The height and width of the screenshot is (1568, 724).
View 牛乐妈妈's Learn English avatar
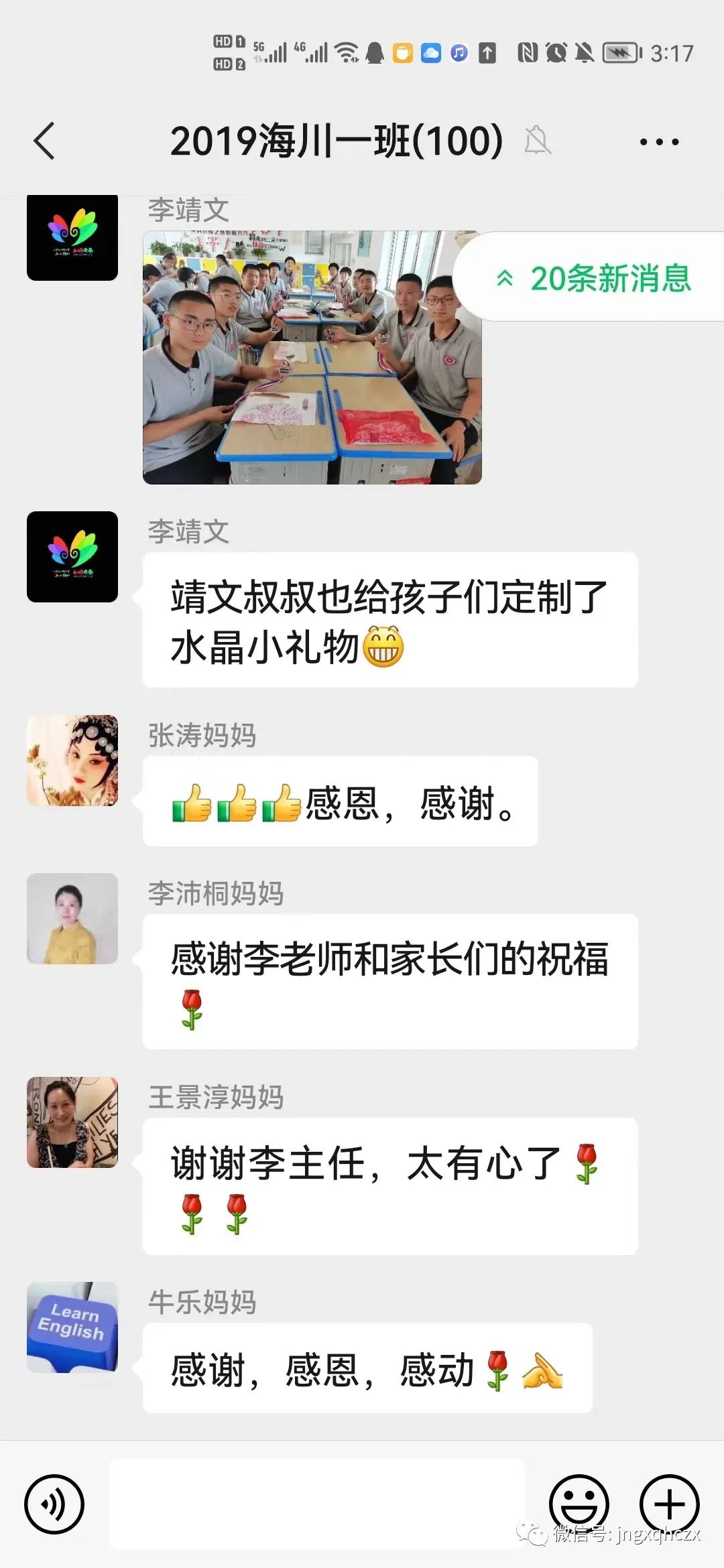[x=72, y=1327]
